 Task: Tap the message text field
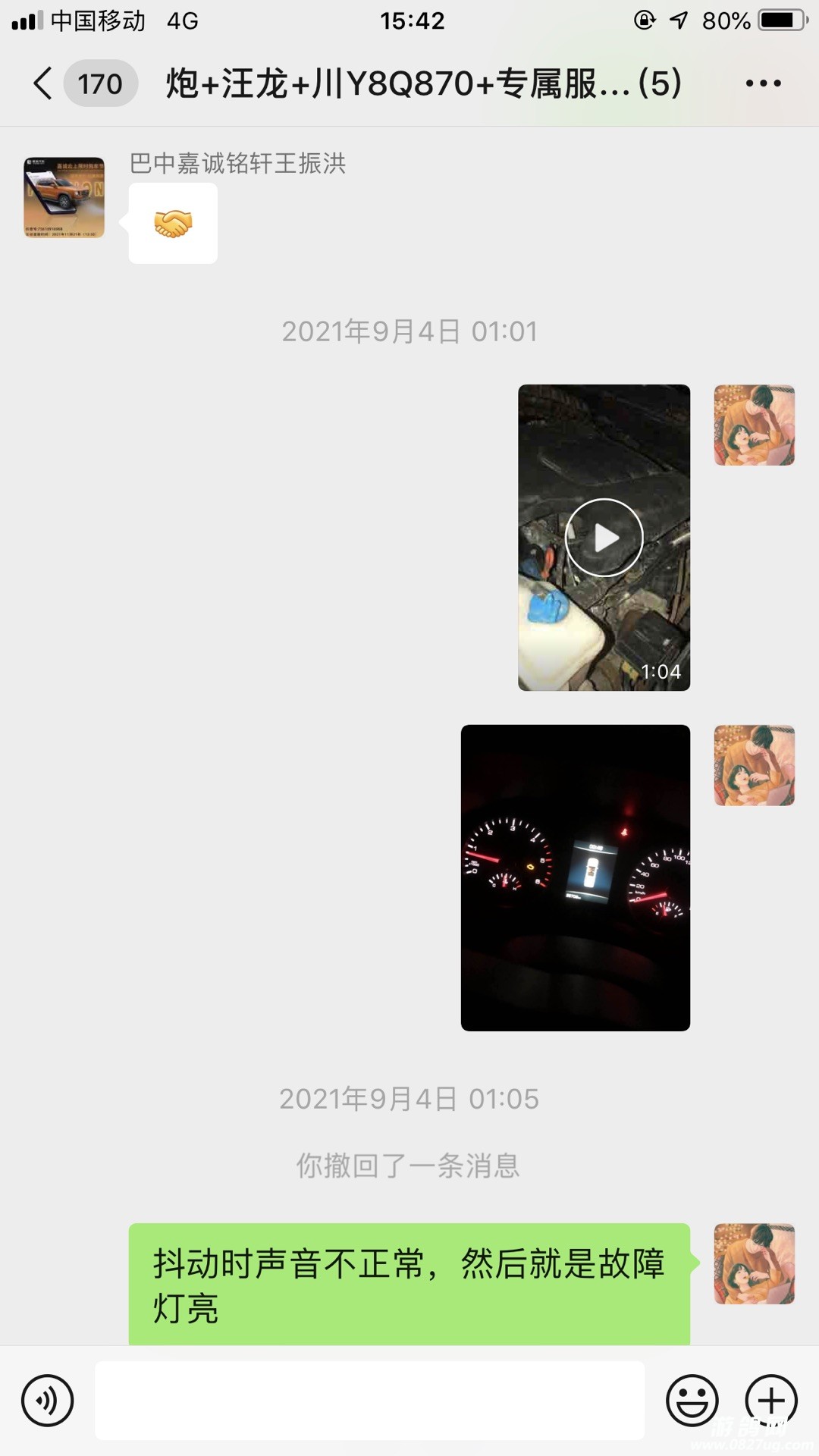(369, 1400)
